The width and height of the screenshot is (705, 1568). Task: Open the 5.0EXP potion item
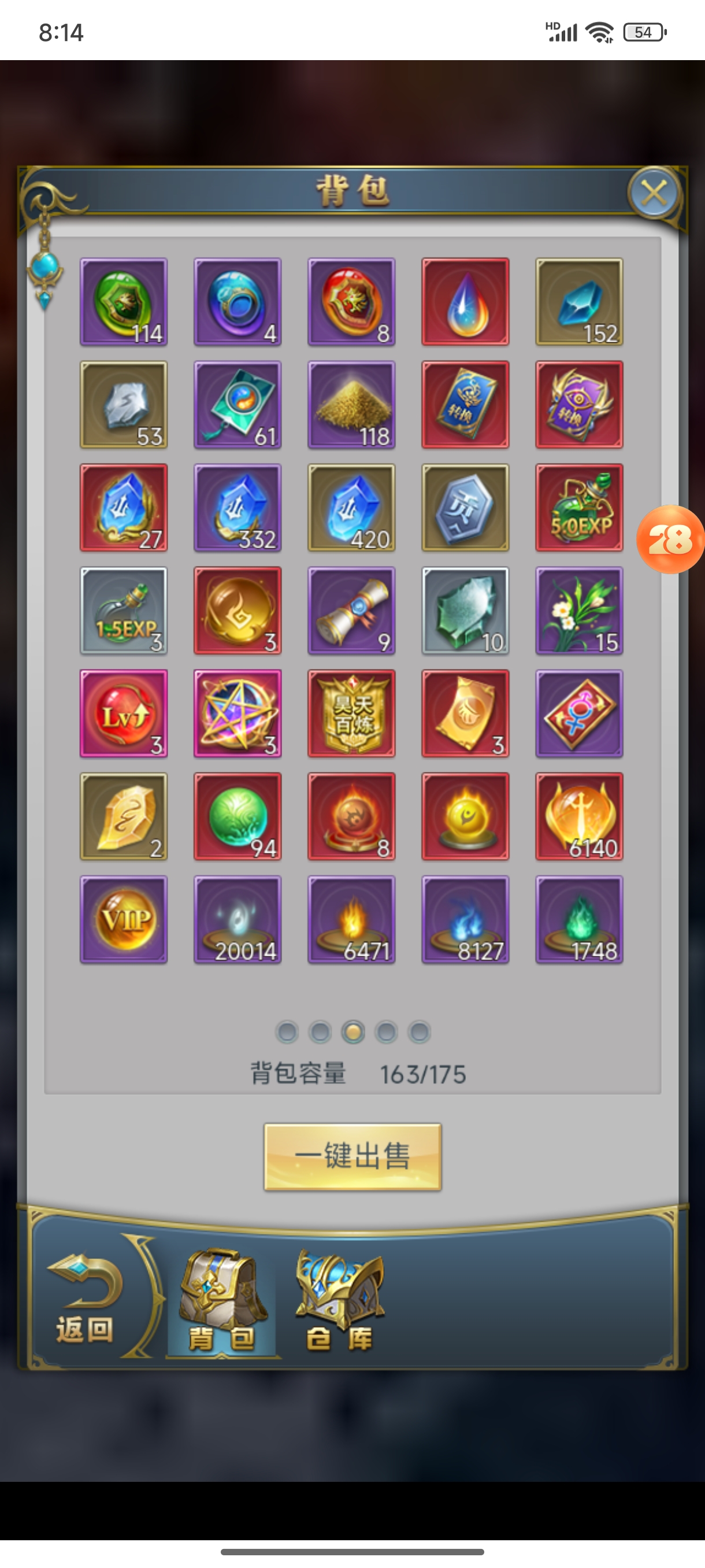pyautogui.click(x=579, y=508)
